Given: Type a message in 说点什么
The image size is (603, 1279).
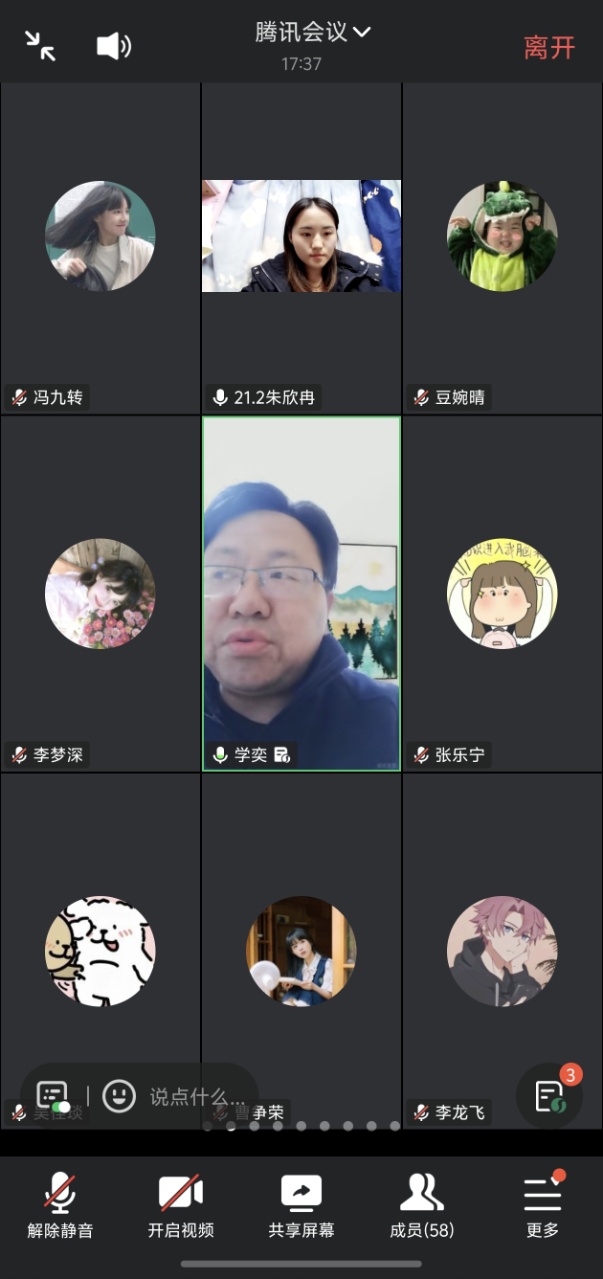Looking at the screenshot, I should tap(196, 1096).
